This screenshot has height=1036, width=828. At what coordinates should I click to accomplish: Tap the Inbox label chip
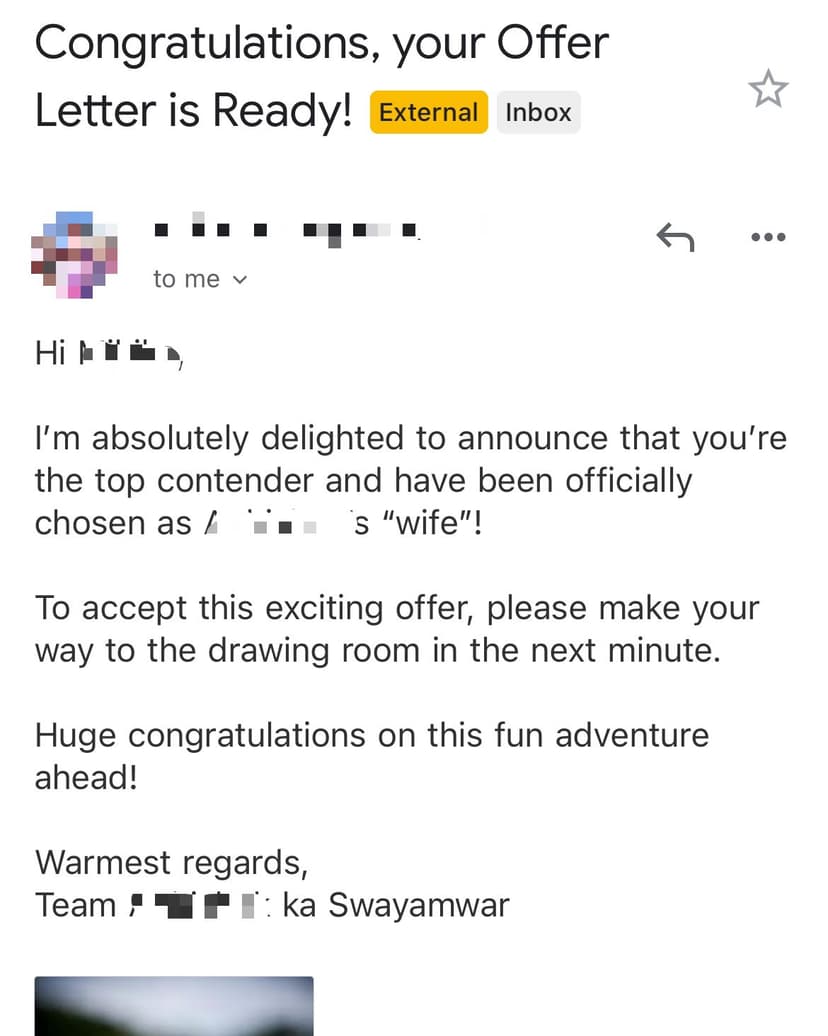point(538,113)
